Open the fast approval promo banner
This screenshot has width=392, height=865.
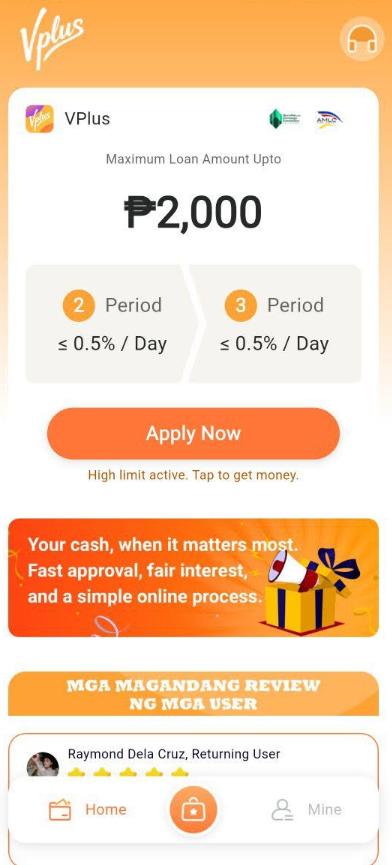(x=193, y=578)
